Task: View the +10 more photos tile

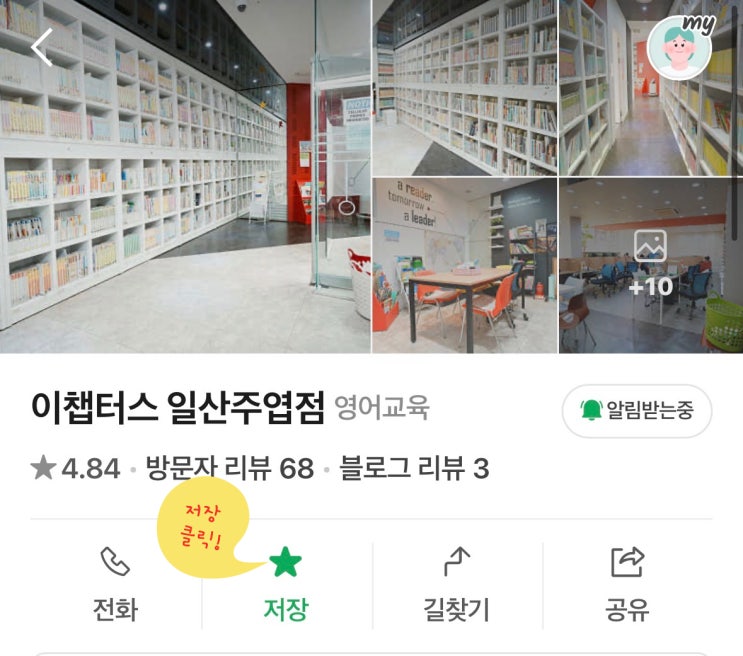Action: [650, 266]
